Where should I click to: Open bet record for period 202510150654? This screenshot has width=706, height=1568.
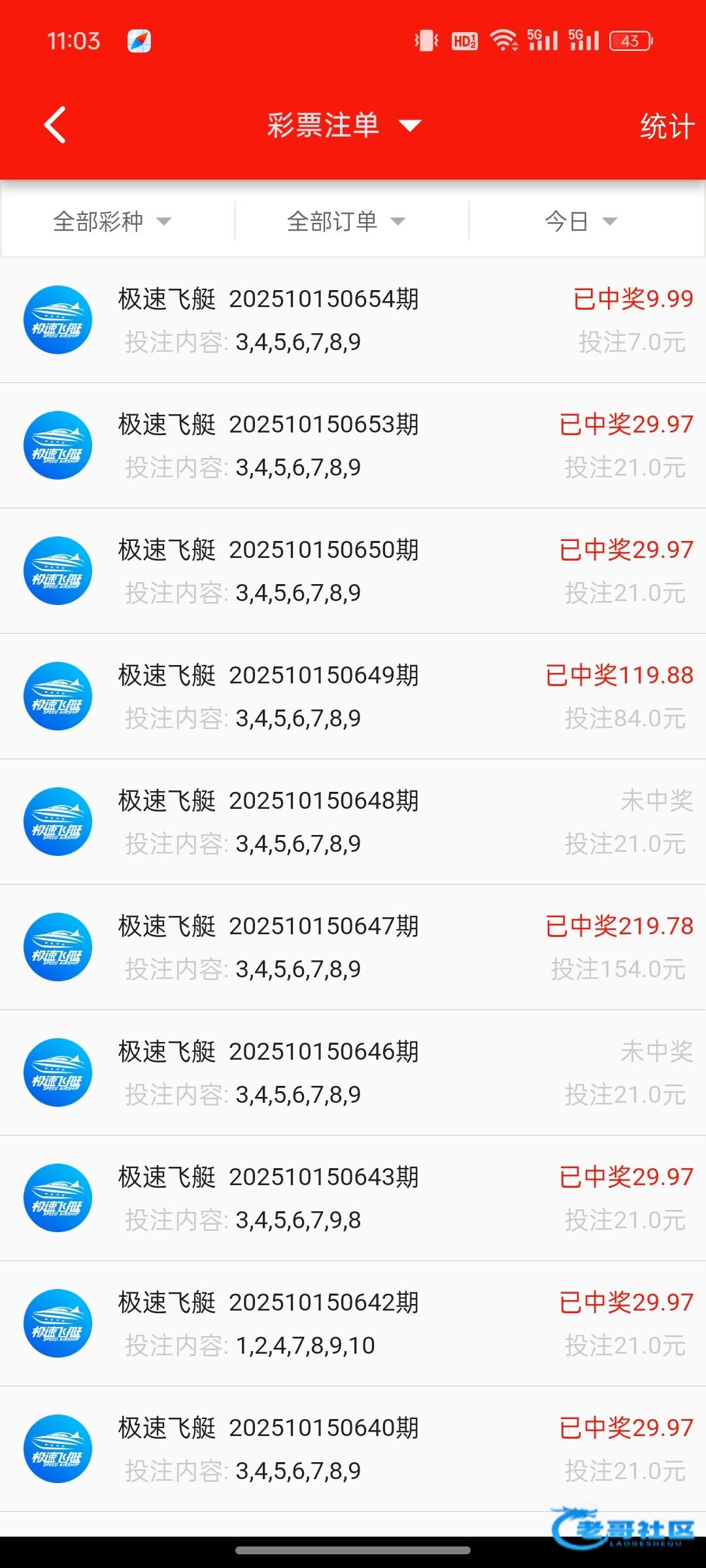(x=353, y=320)
